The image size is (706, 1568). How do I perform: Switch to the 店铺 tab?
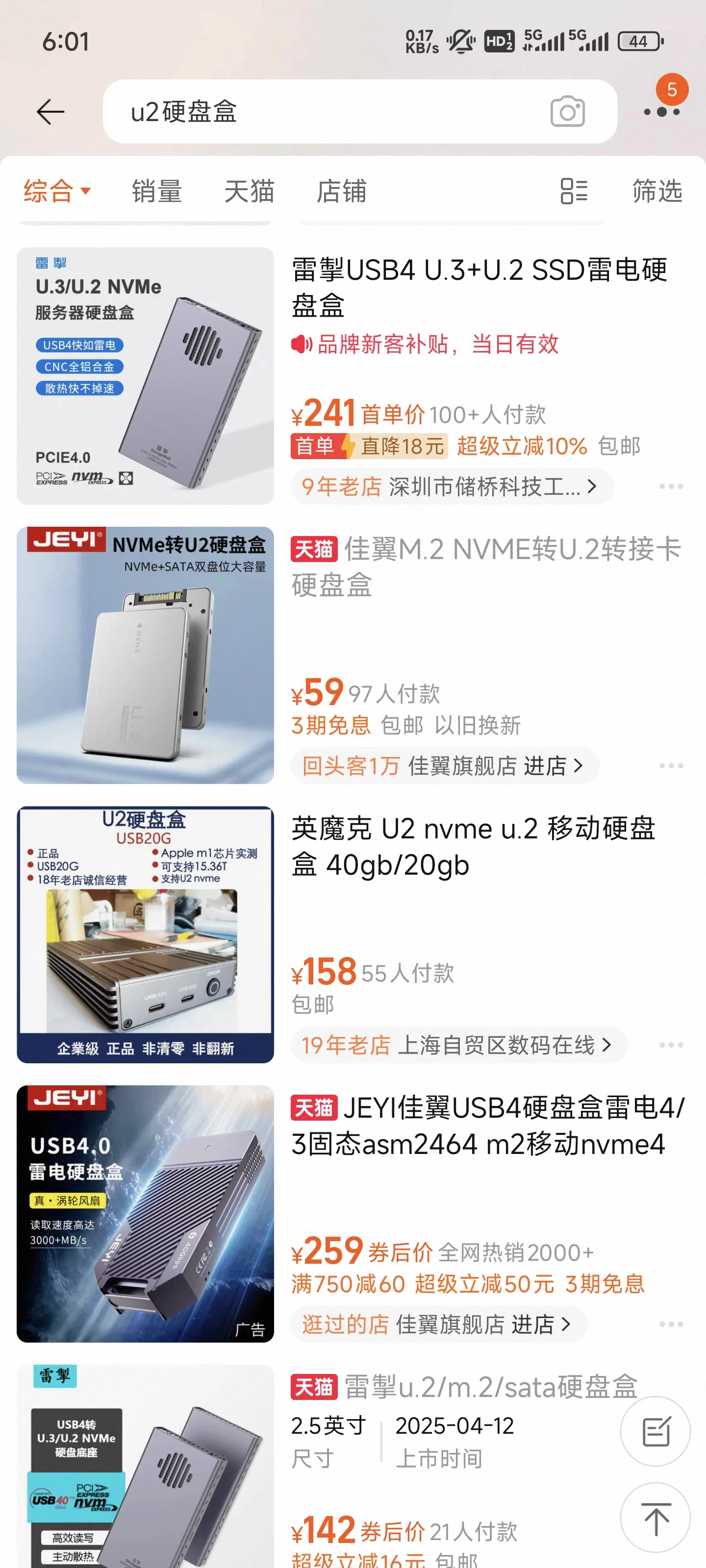click(x=341, y=191)
